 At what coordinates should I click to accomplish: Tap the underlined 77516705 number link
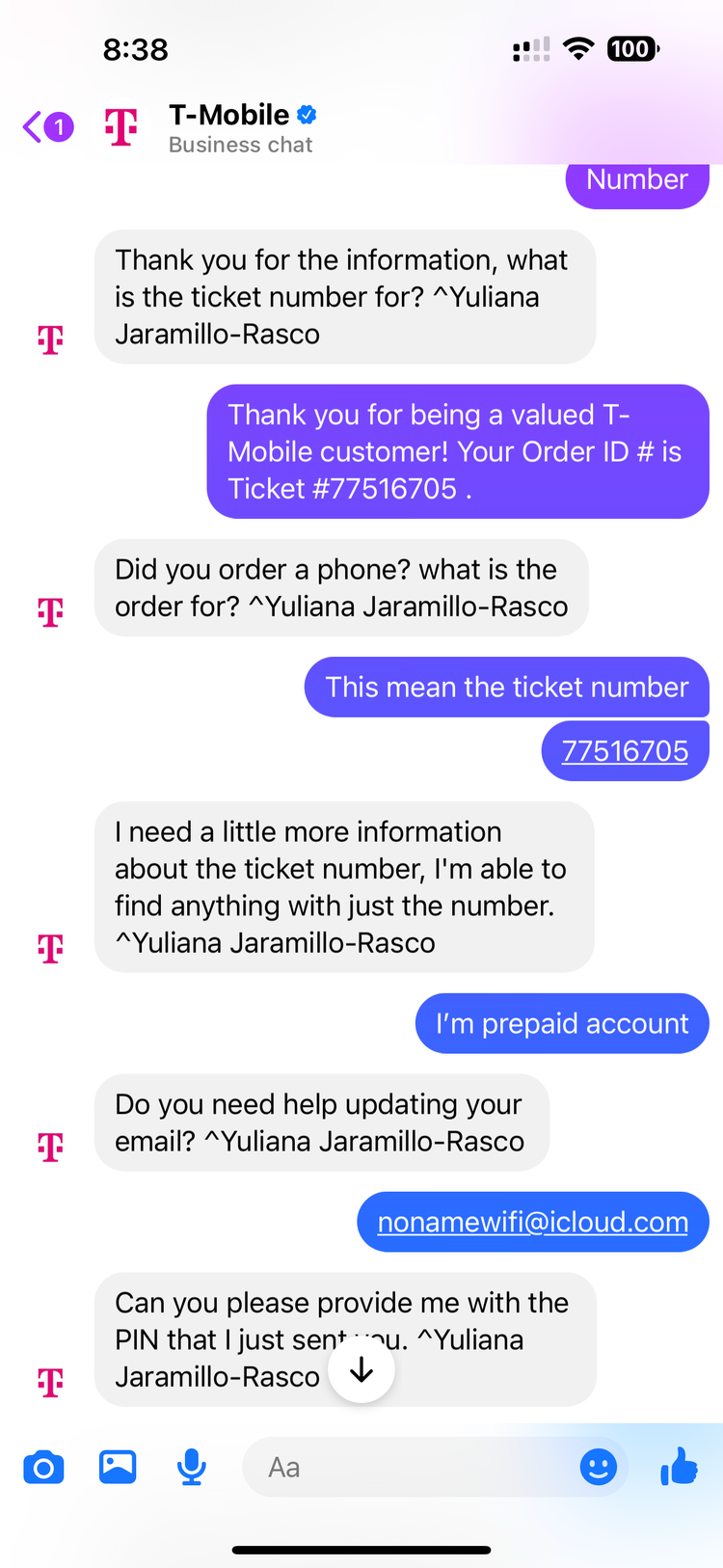pyautogui.click(x=625, y=751)
